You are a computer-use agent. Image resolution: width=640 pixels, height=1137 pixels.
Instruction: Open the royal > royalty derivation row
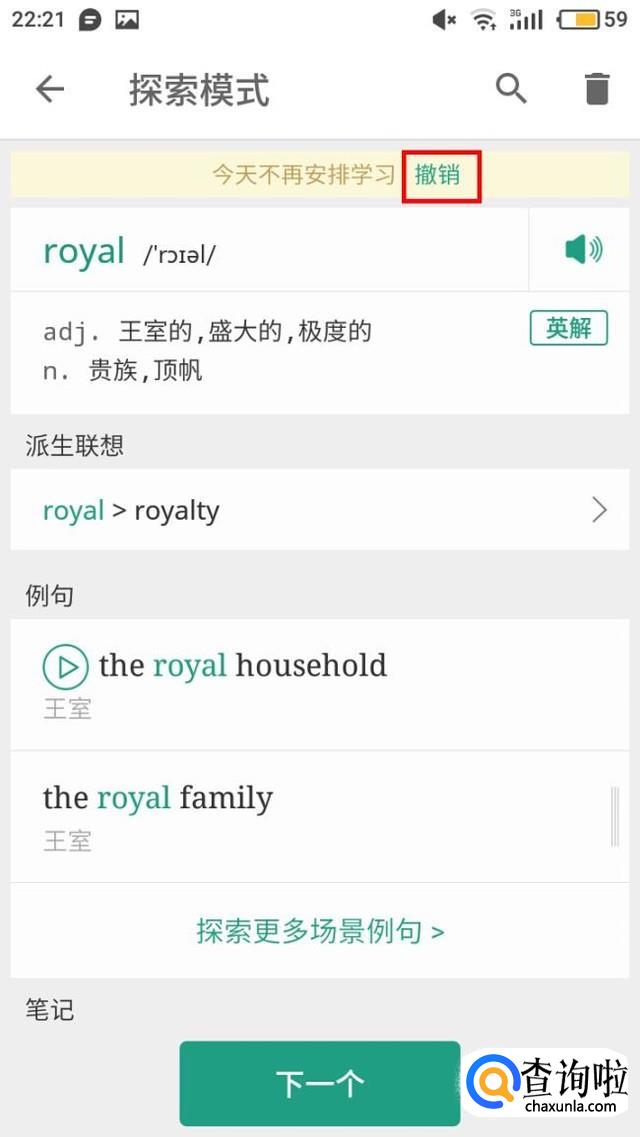click(320, 510)
